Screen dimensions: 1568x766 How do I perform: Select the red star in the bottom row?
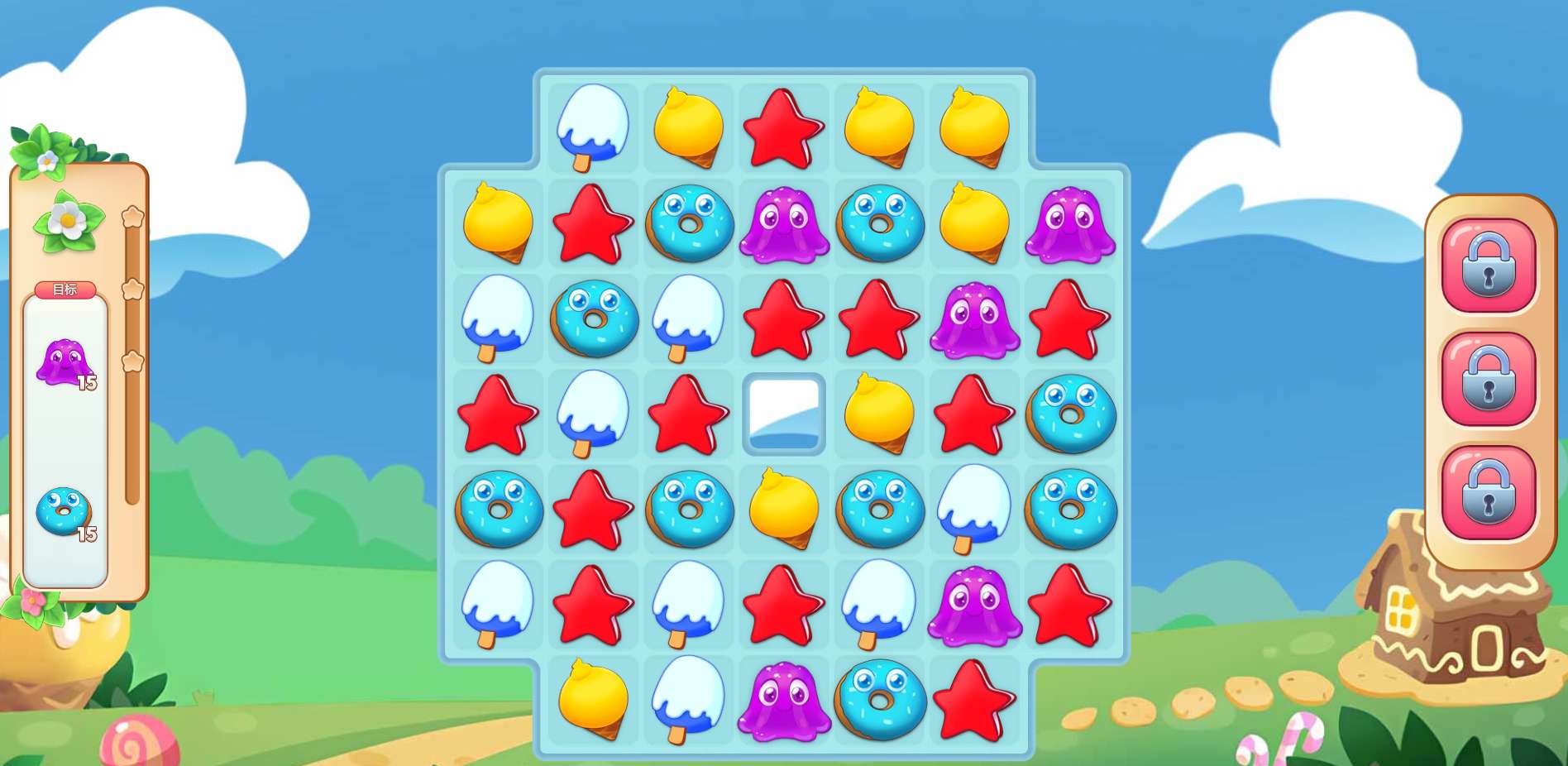973,701
